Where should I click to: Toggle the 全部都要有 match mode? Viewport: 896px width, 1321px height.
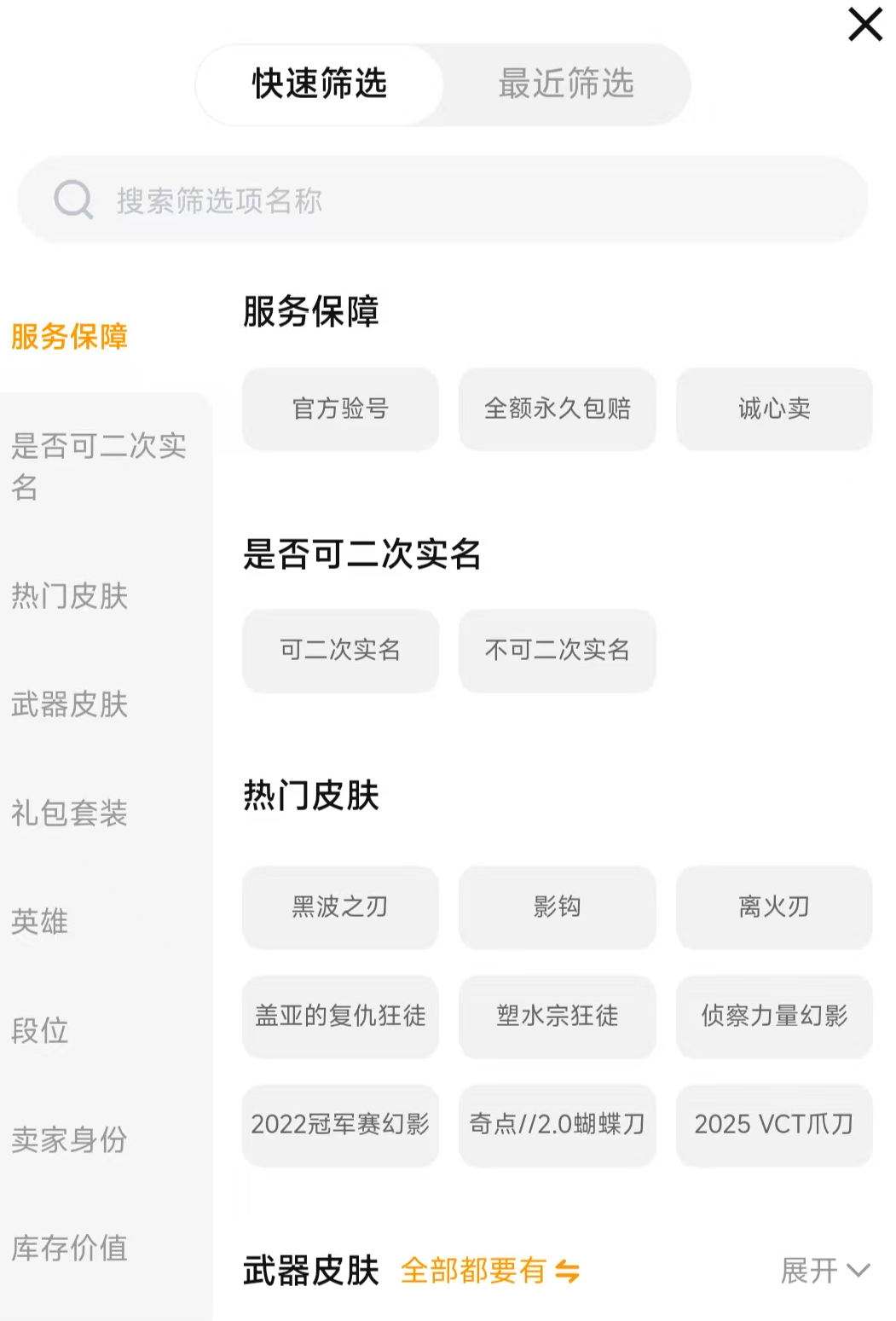point(490,1271)
